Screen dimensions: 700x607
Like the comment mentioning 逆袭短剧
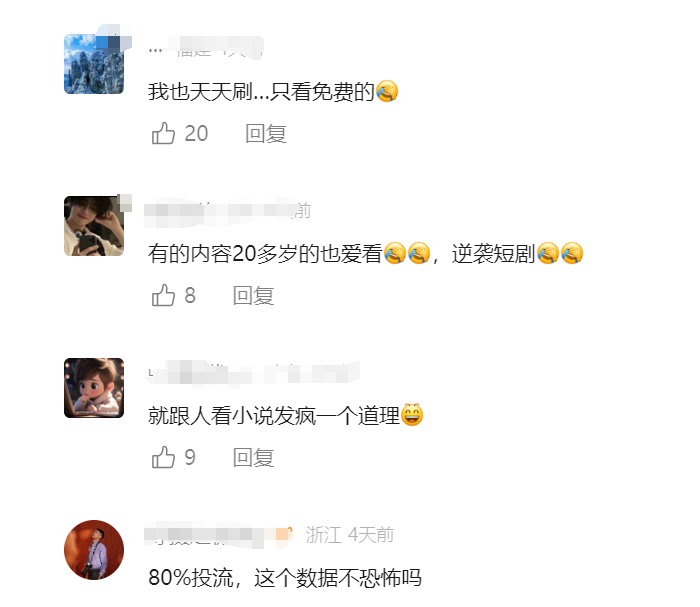[x=164, y=296]
